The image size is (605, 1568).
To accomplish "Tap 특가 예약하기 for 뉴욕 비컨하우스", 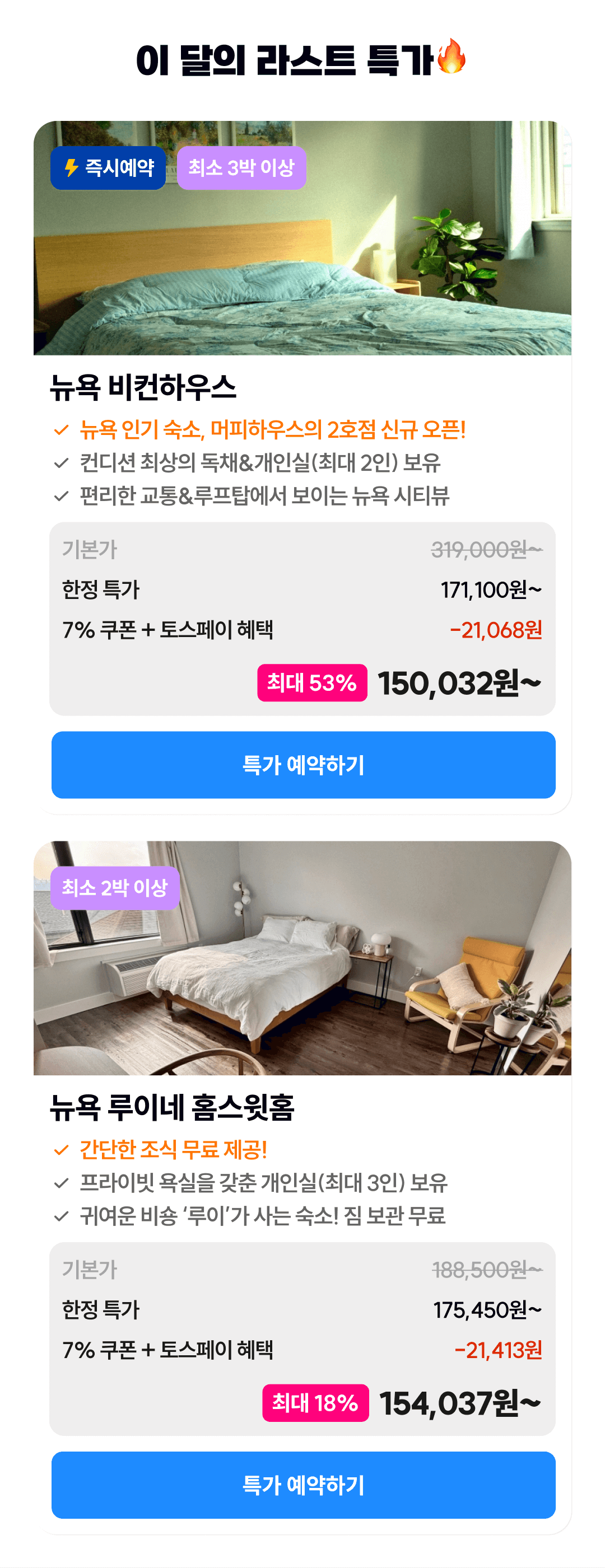I will click(303, 765).
